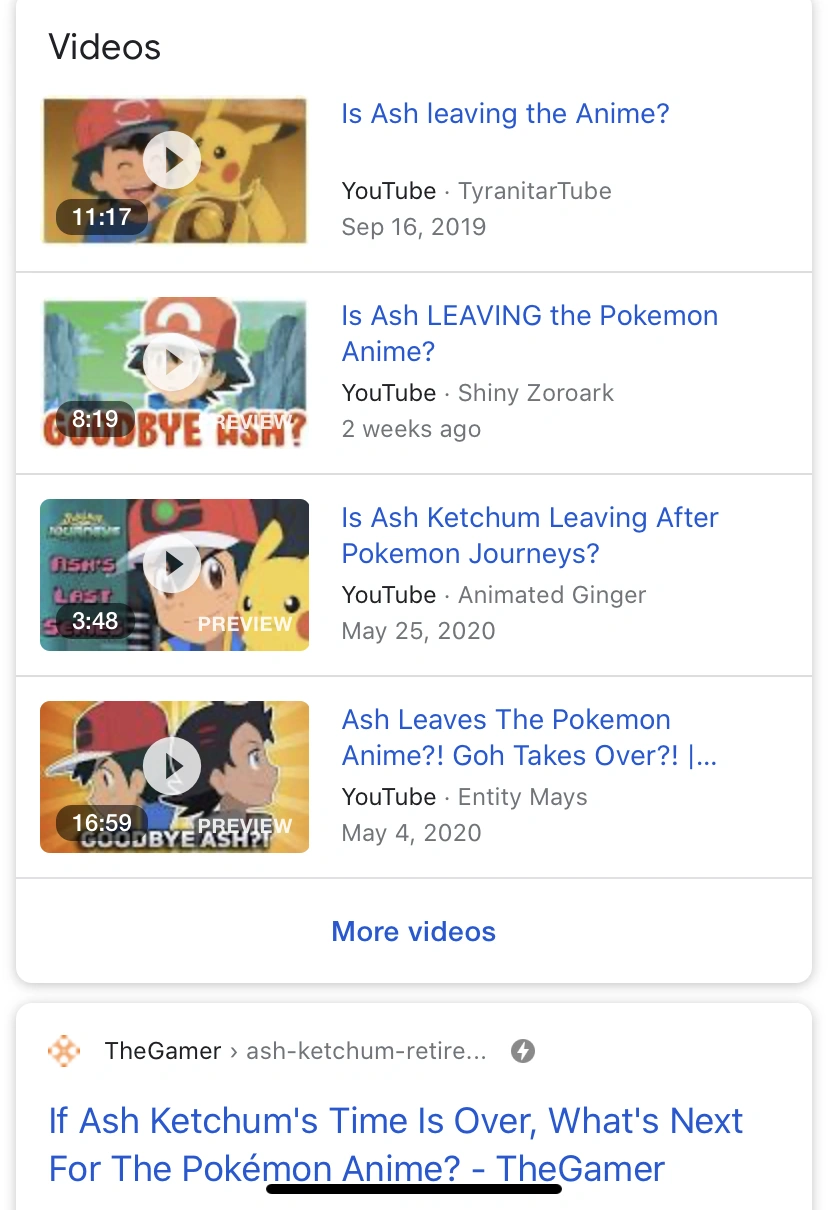Click the Videos section heading

click(104, 46)
